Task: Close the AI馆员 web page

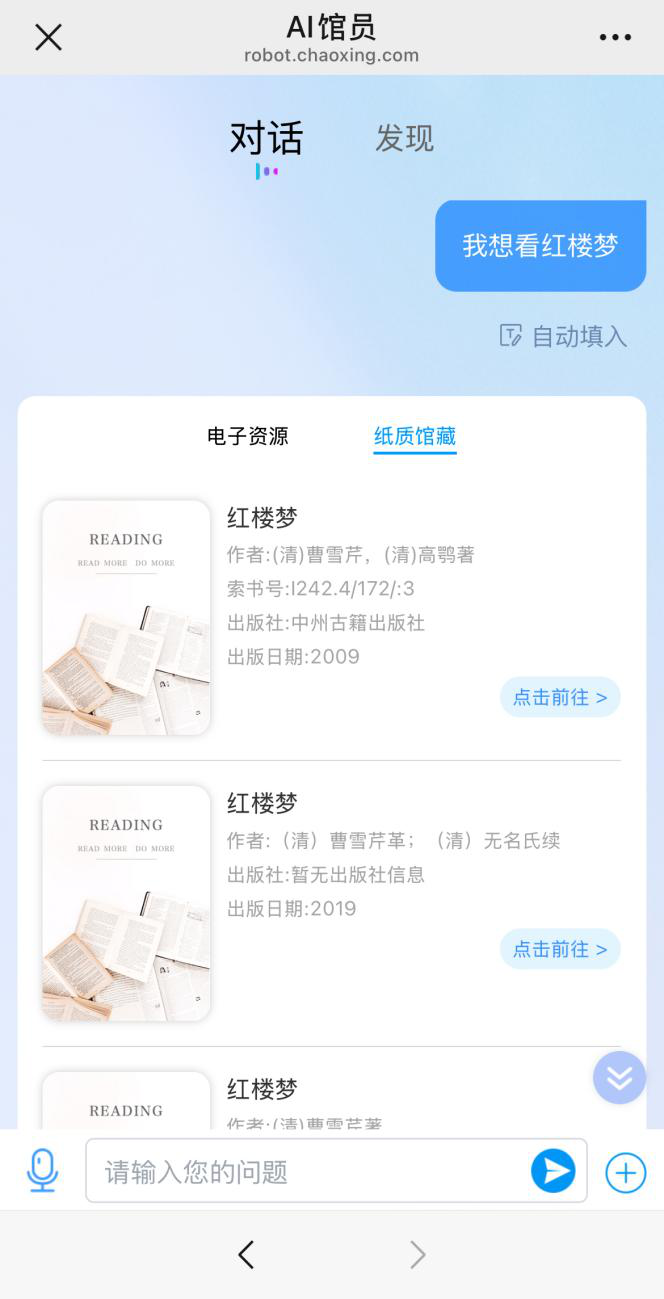Action: point(48,38)
